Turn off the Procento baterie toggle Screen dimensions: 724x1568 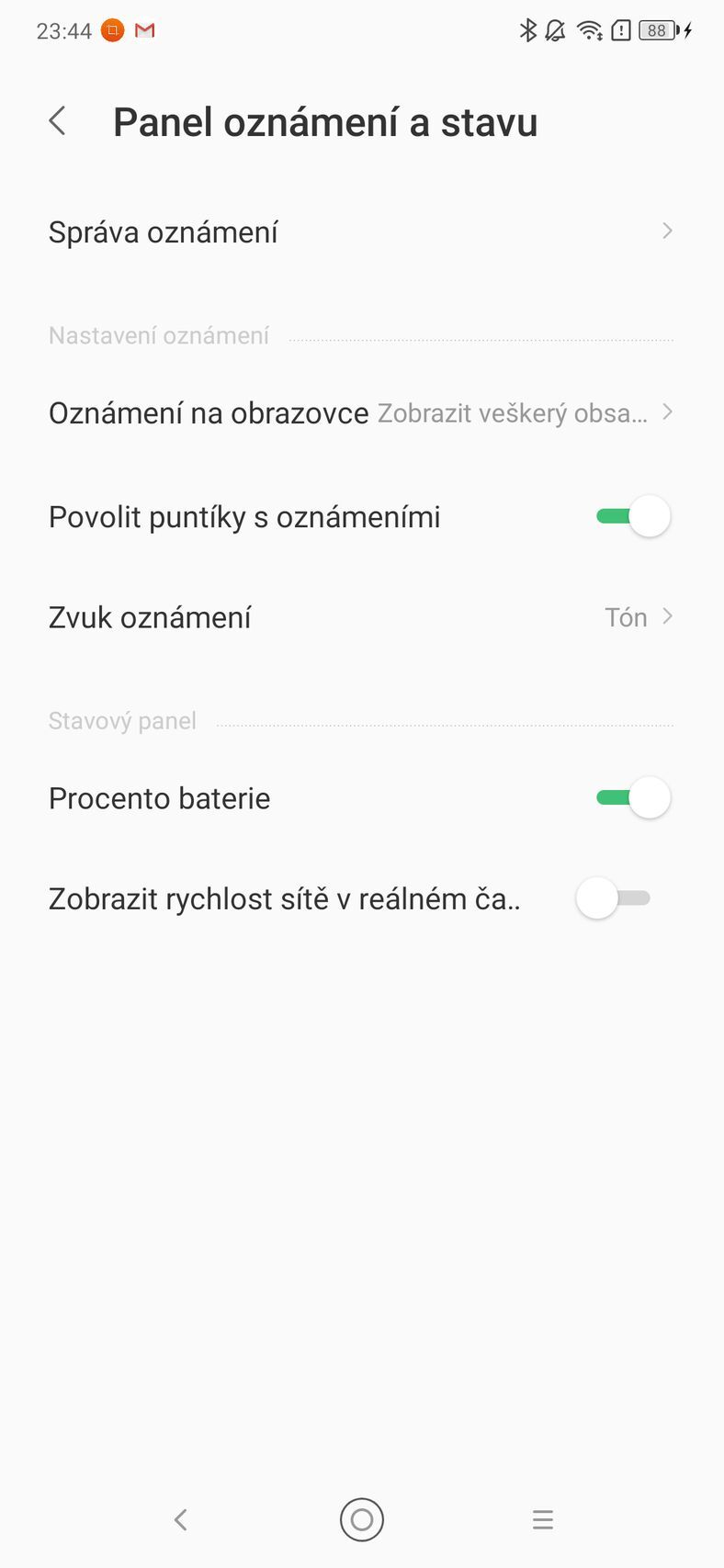[x=632, y=797]
